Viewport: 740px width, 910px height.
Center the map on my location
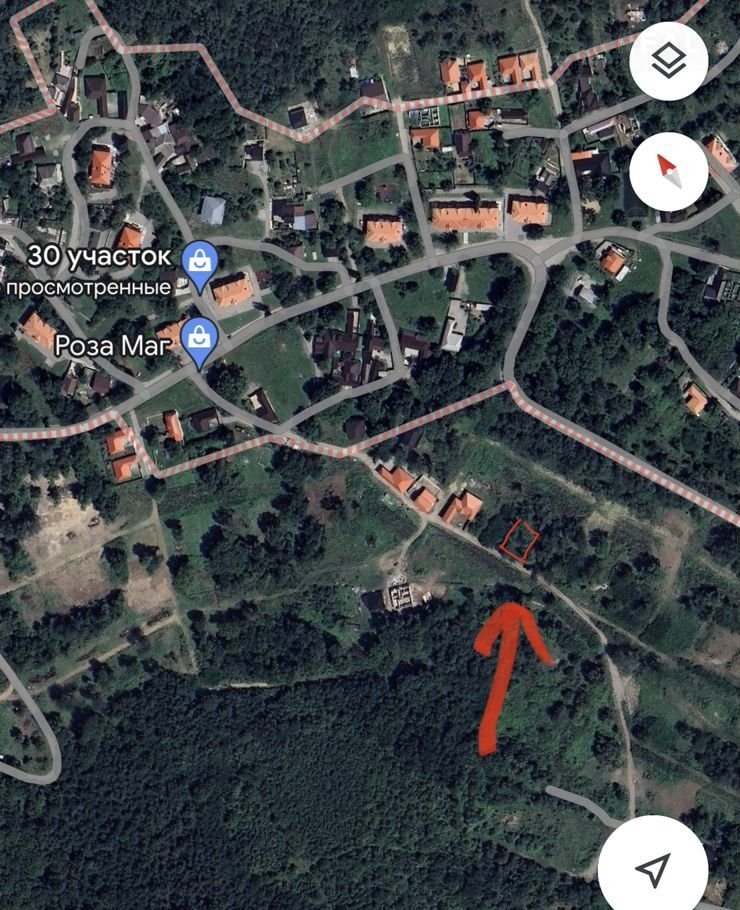coord(653,868)
